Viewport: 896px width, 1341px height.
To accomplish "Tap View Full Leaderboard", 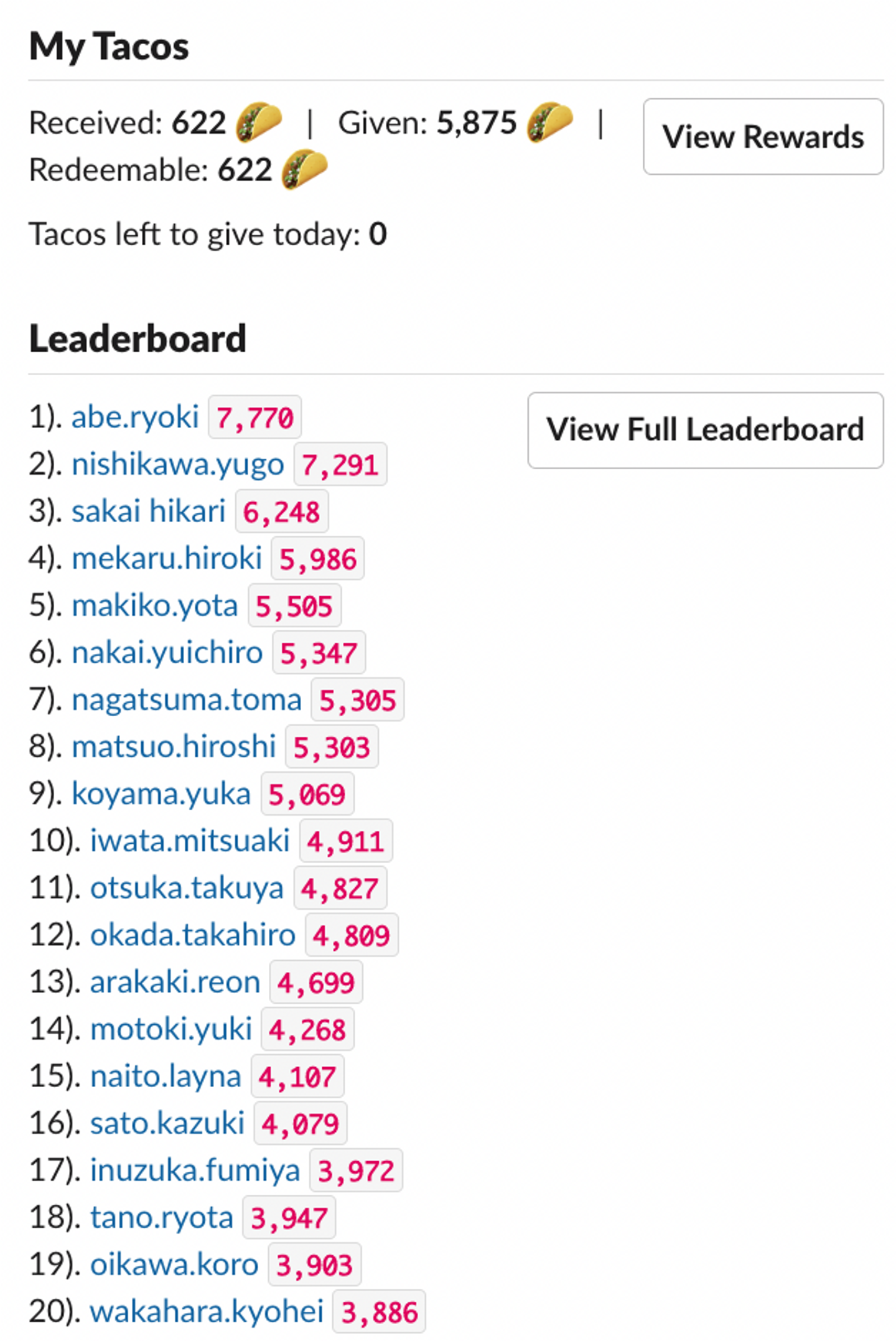I will click(x=704, y=429).
